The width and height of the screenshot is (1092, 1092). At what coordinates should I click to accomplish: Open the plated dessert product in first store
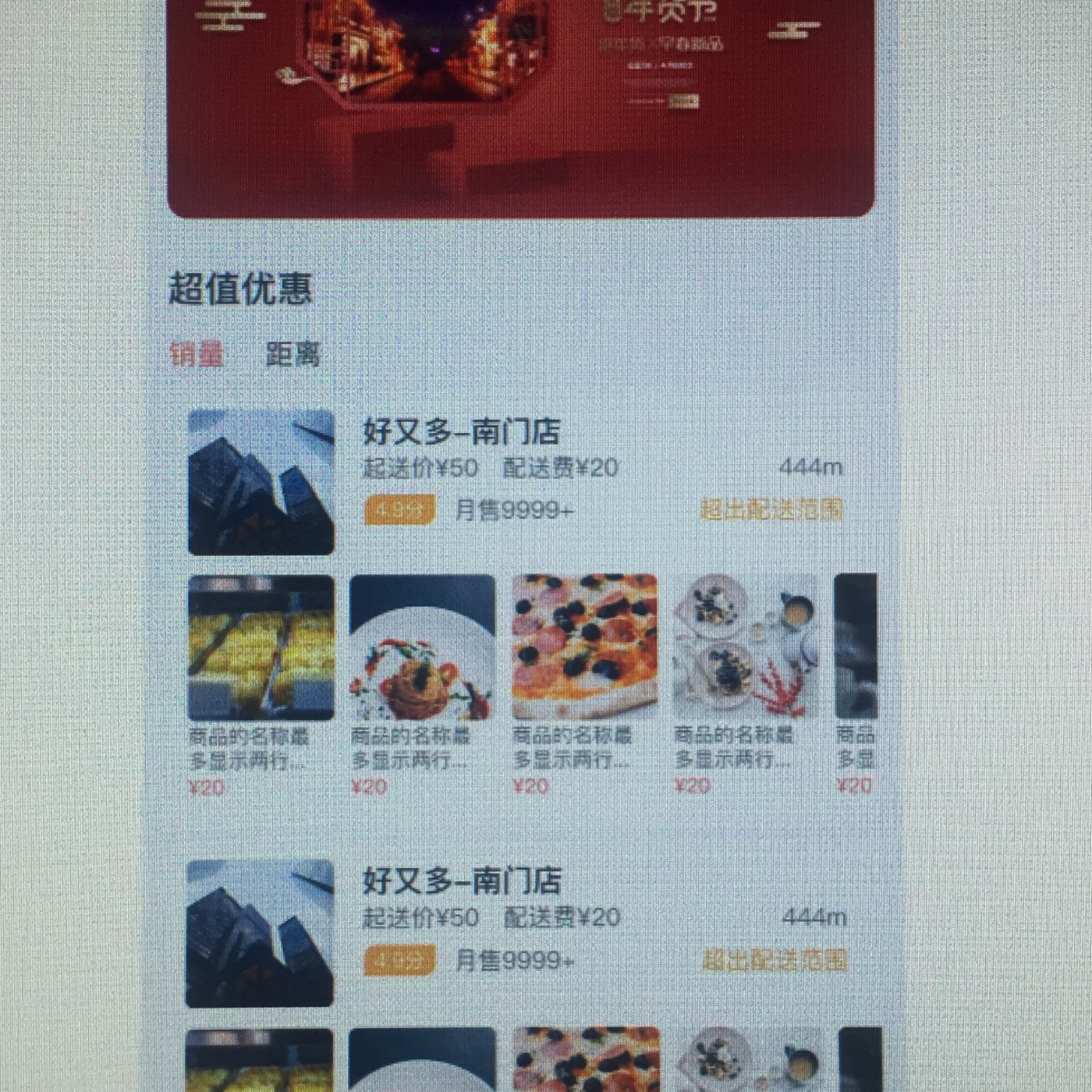tap(422, 648)
